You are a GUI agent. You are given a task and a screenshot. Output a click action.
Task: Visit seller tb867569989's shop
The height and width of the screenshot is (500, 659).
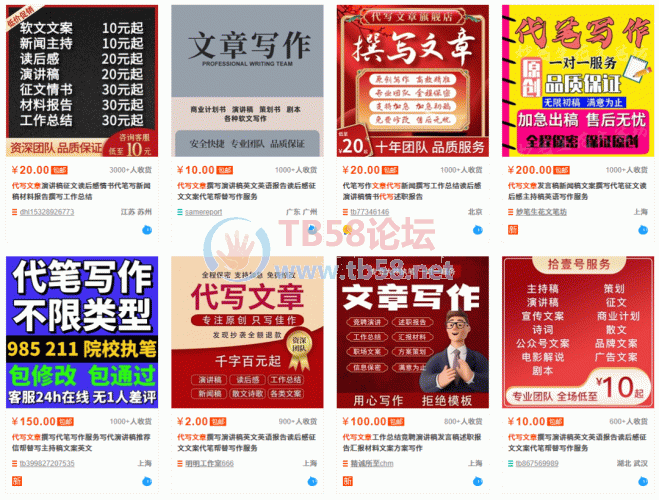(540, 464)
